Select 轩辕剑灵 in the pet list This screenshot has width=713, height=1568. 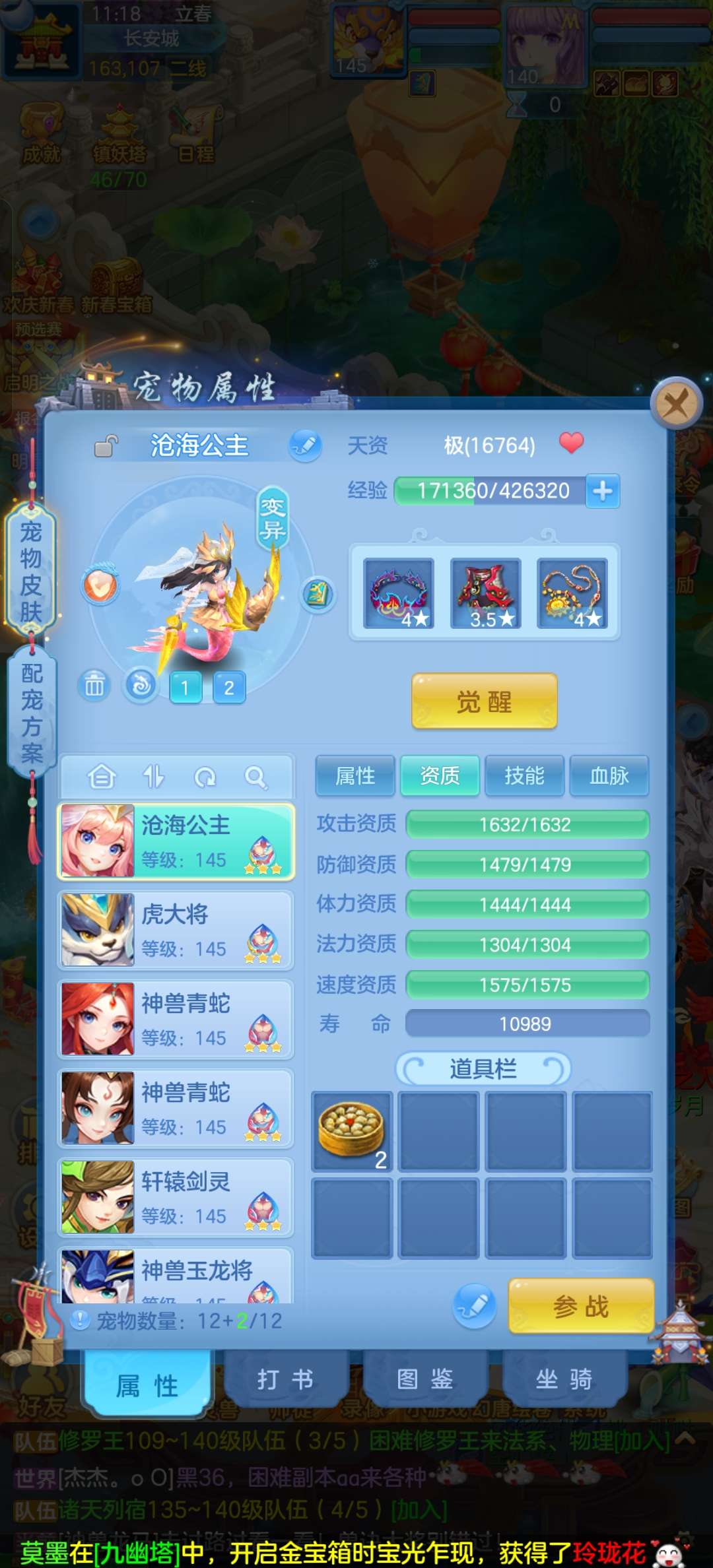tap(176, 1197)
